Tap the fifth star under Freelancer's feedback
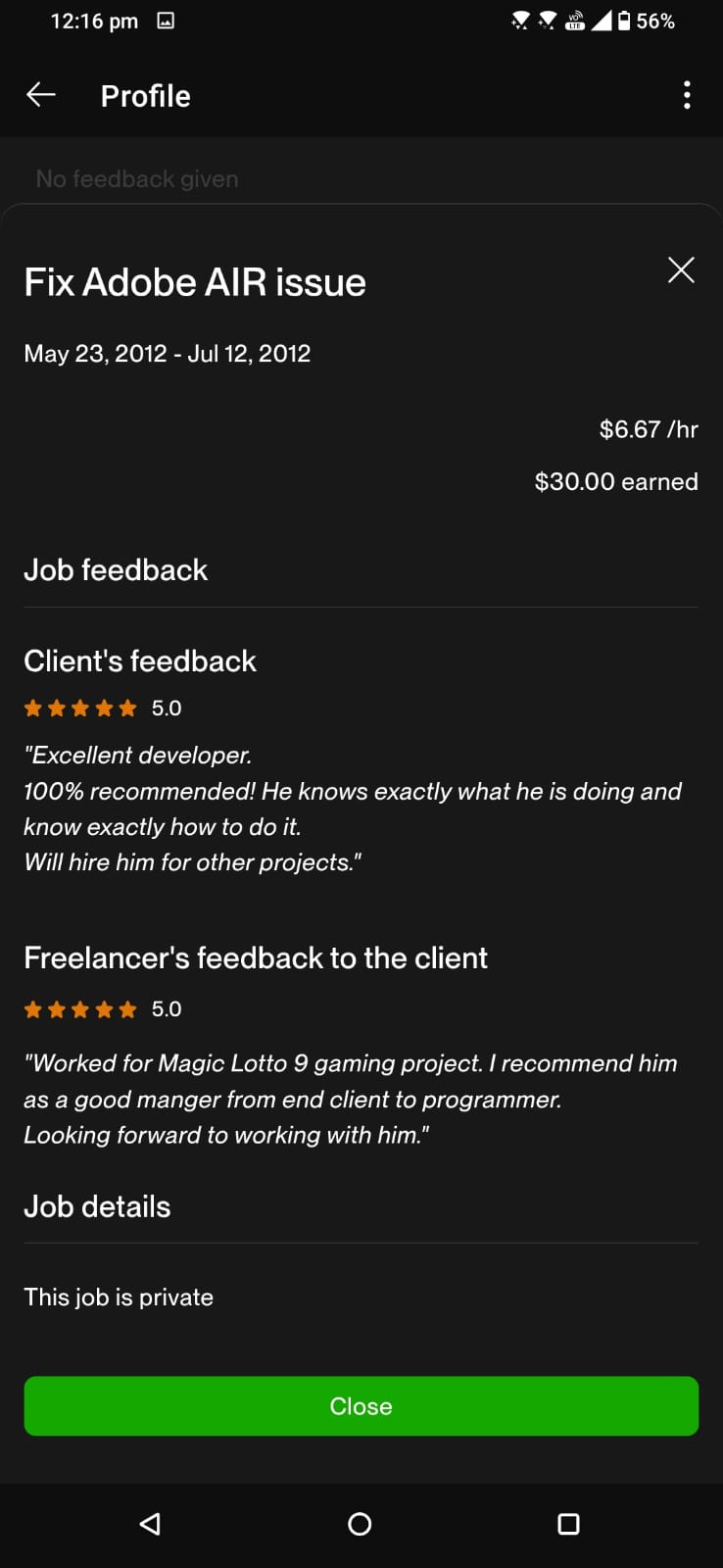Viewport: 723px width, 1568px height. 128,1008
